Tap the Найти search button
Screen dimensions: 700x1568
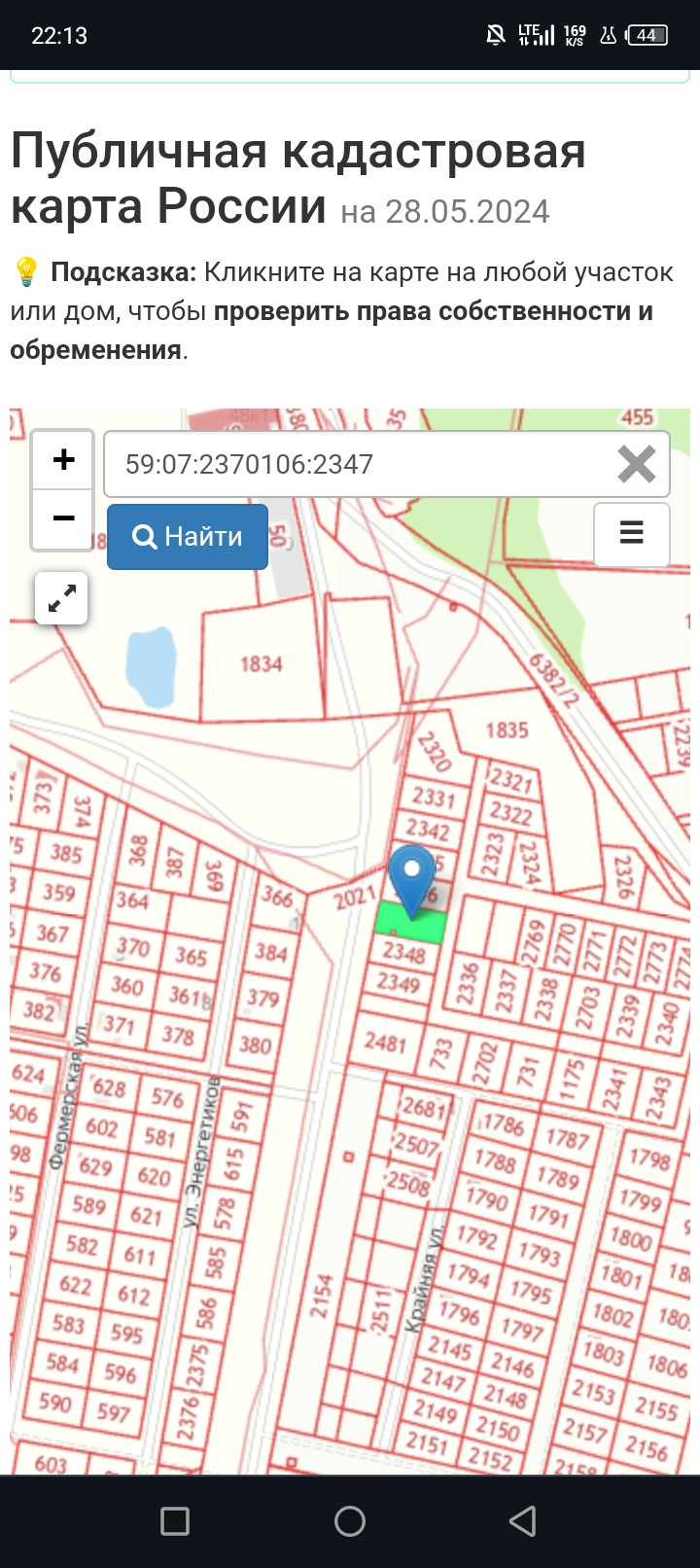click(x=188, y=536)
